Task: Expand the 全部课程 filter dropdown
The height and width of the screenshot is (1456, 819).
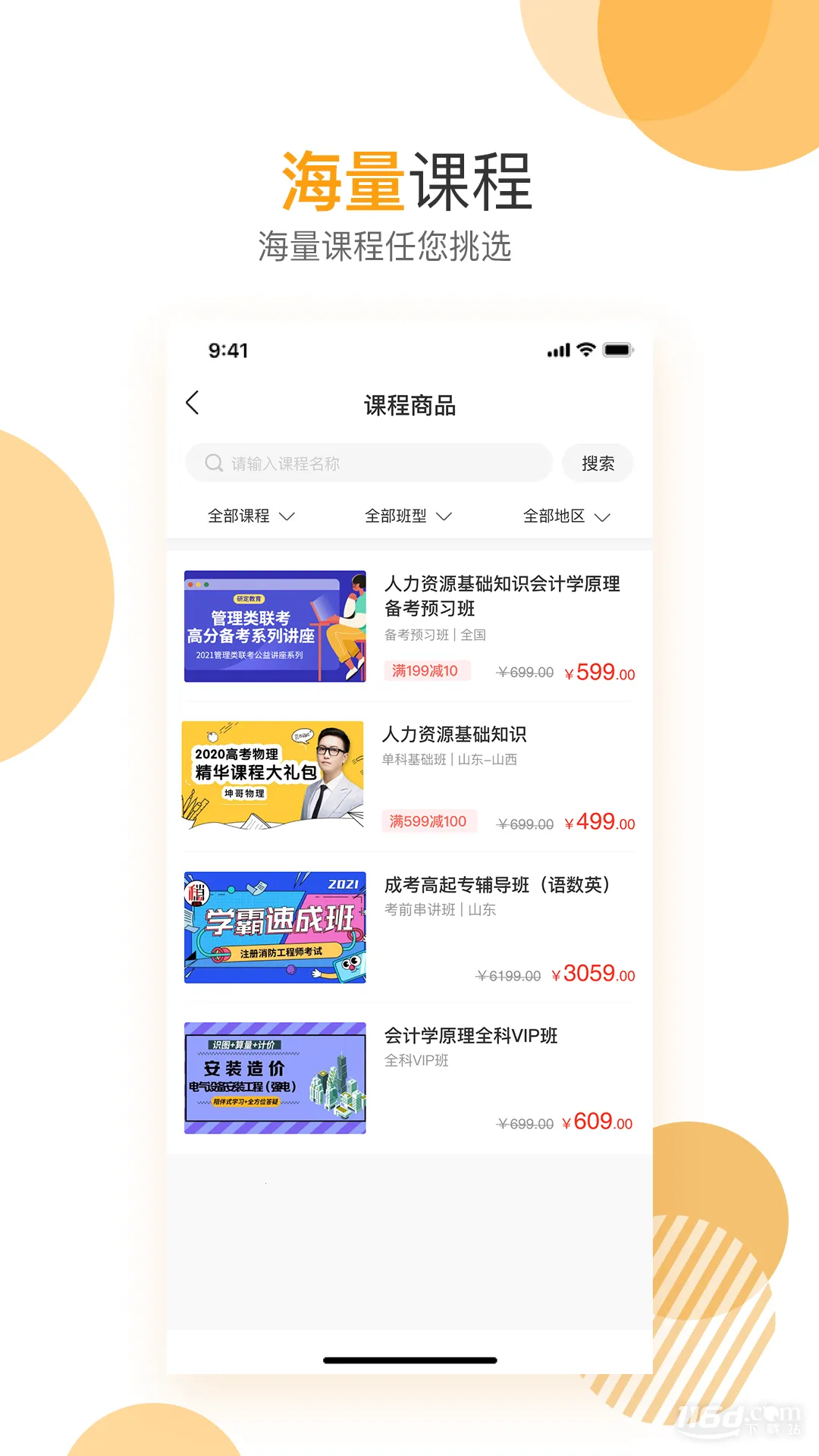Action: 250,516
